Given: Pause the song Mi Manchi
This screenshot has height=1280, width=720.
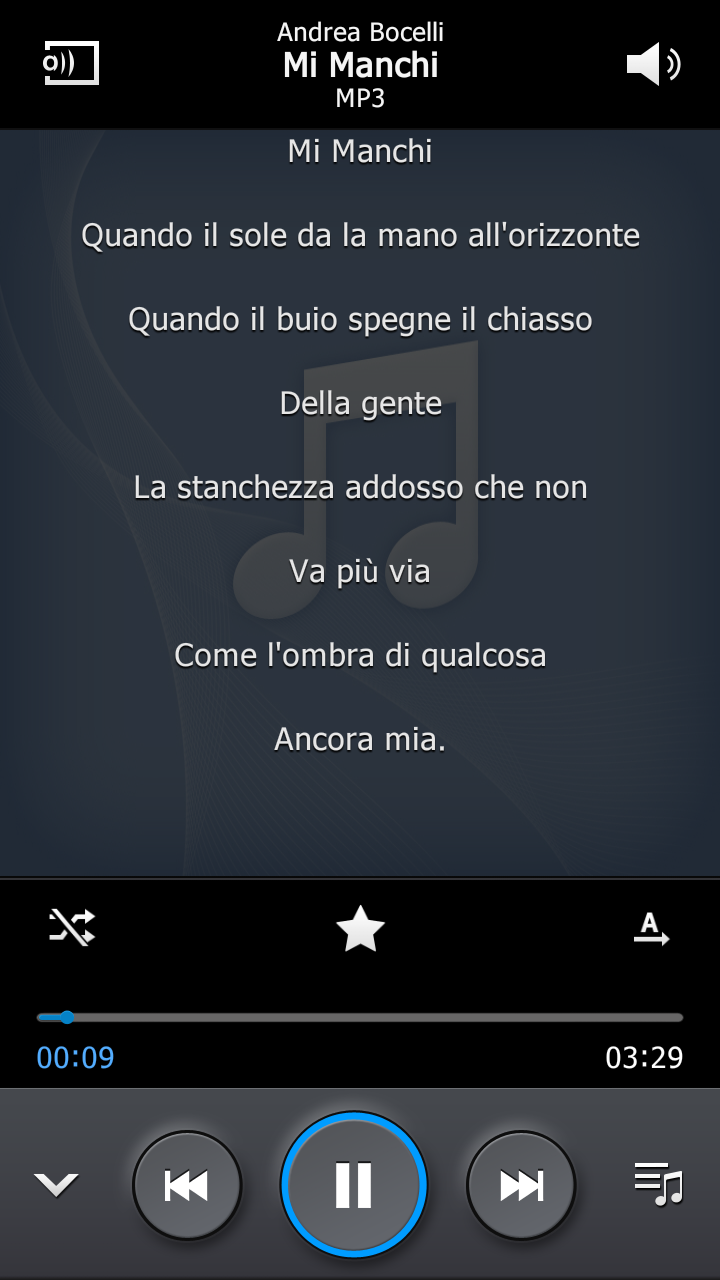Looking at the screenshot, I should tap(354, 1185).
